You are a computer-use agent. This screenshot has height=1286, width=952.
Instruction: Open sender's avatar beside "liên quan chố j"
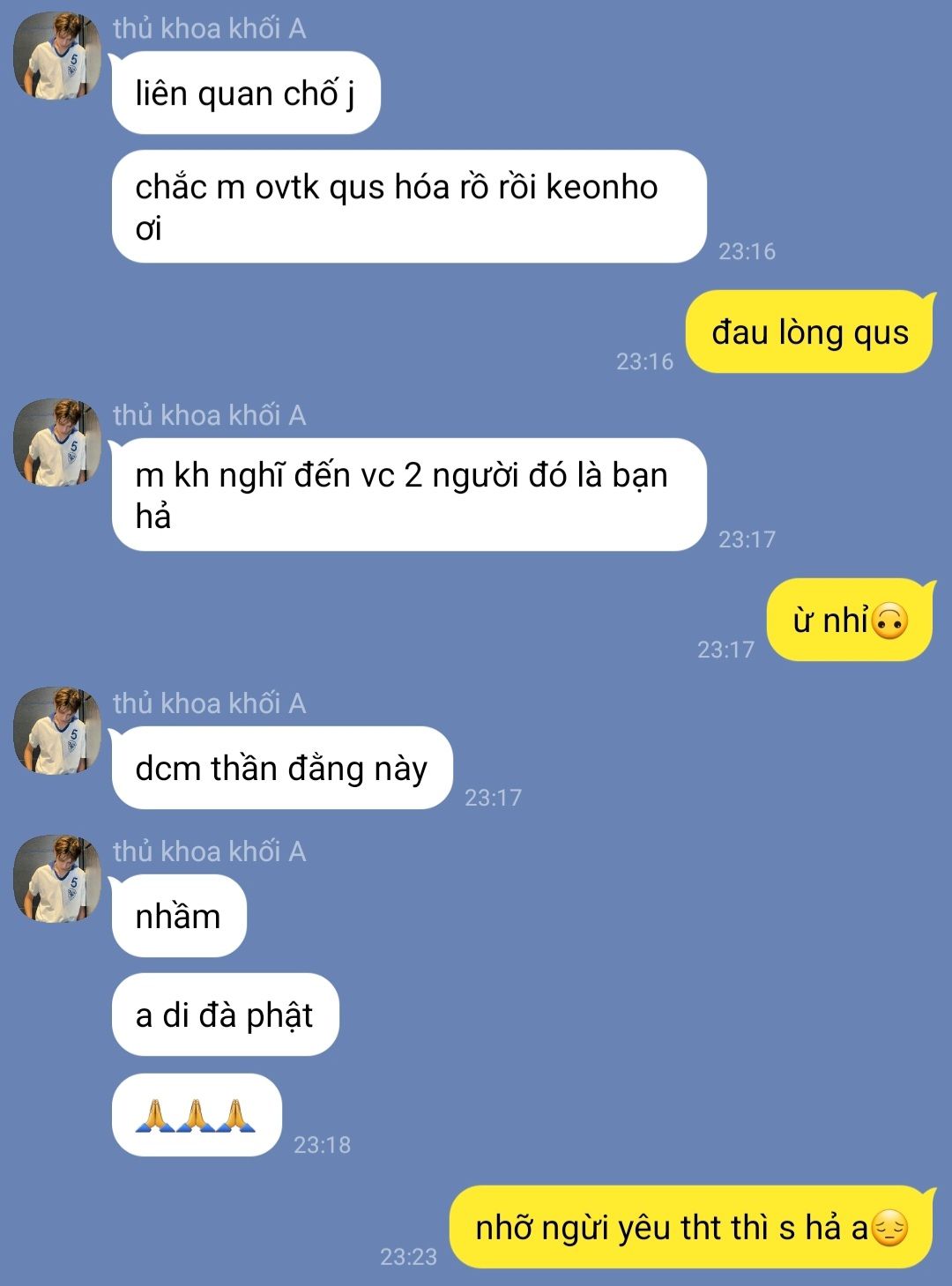click(57, 56)
